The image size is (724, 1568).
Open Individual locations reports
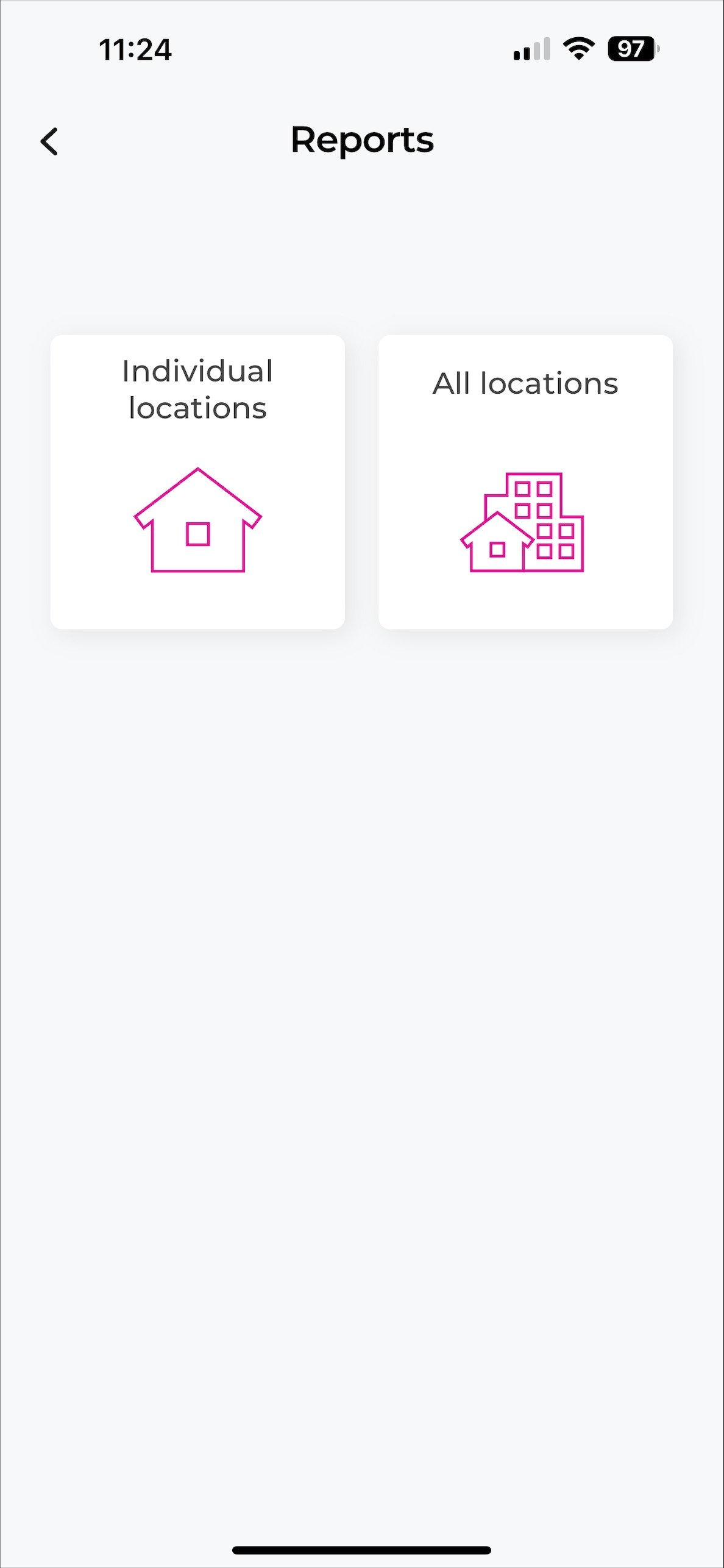(x=197, y=481)
